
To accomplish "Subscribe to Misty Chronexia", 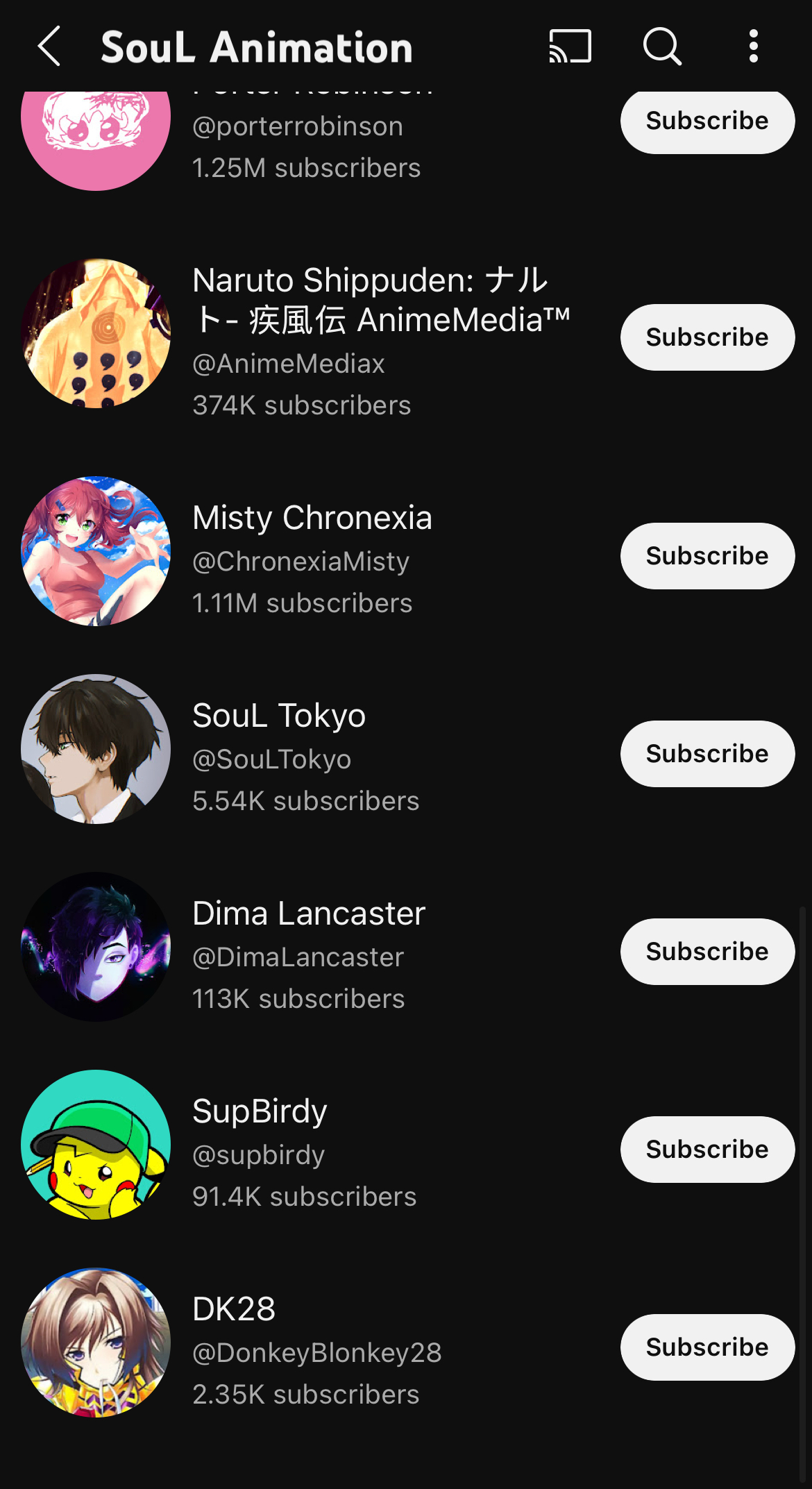I will 707,556.
